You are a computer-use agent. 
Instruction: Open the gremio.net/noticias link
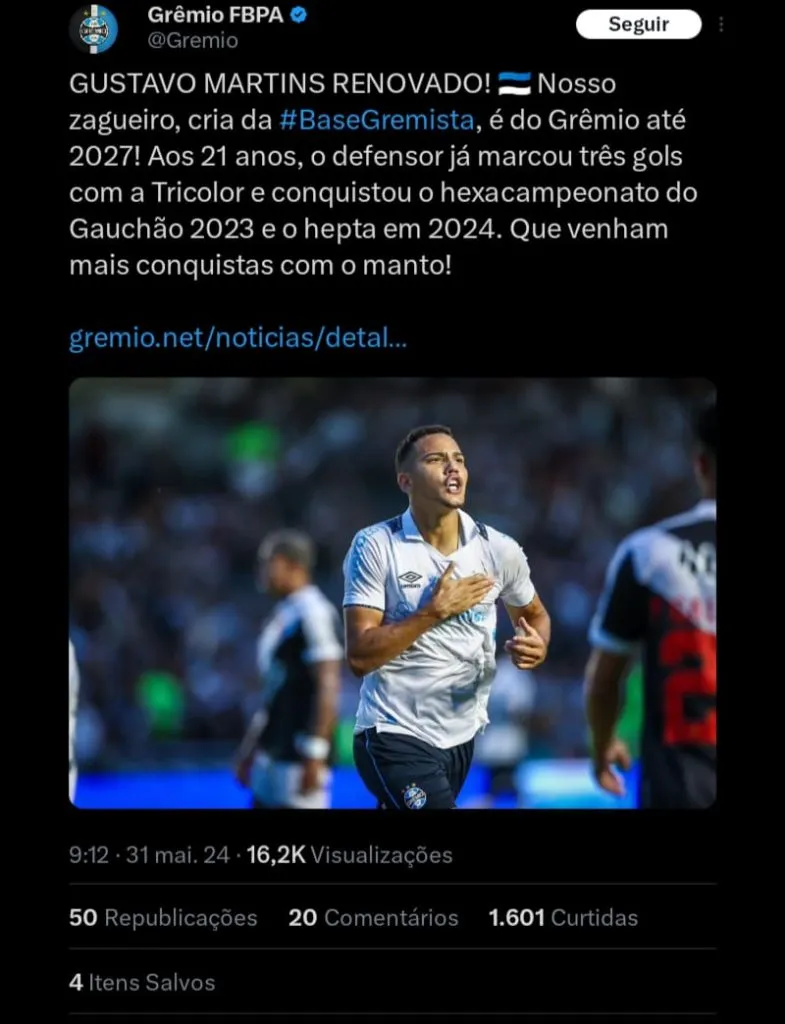tap(238, 338)
